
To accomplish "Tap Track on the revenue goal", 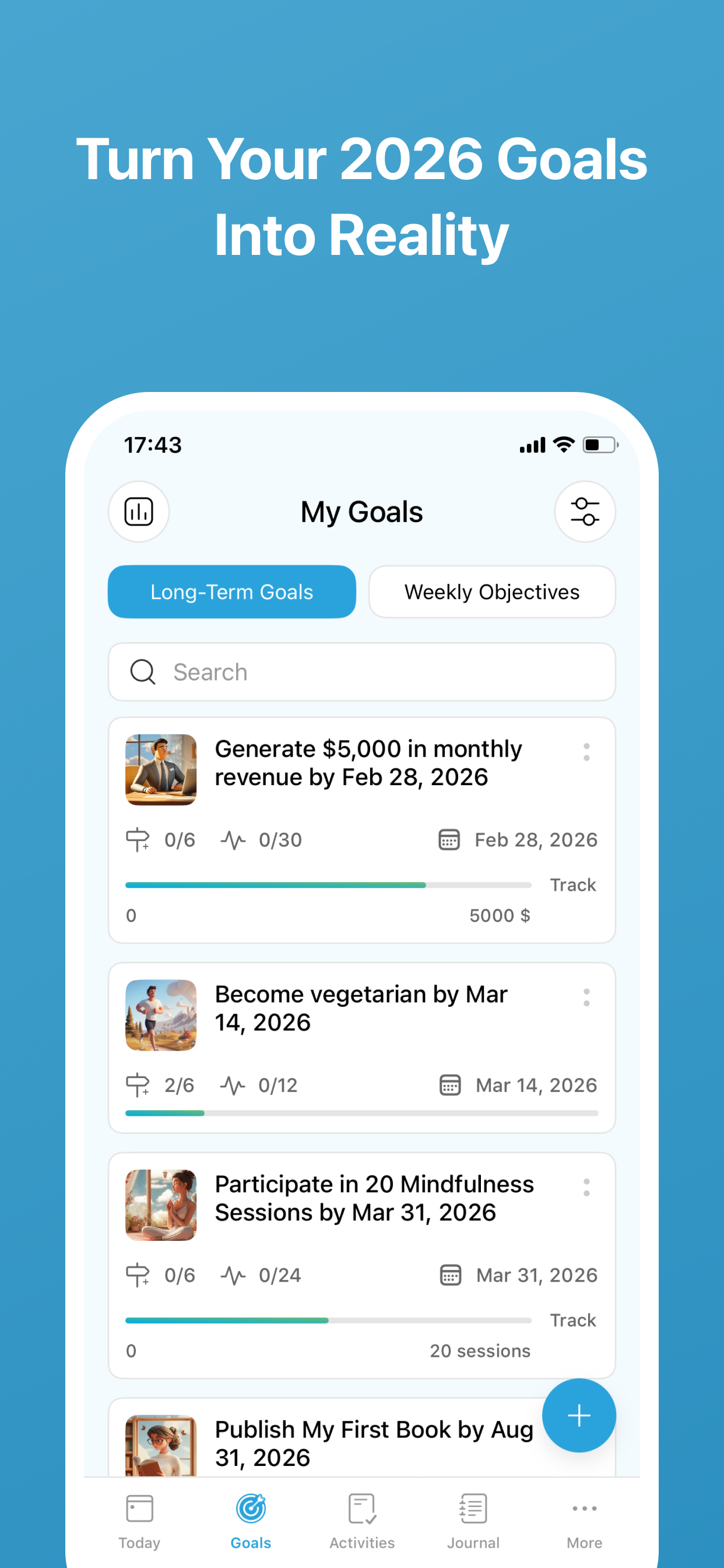I will coord(572,884).
